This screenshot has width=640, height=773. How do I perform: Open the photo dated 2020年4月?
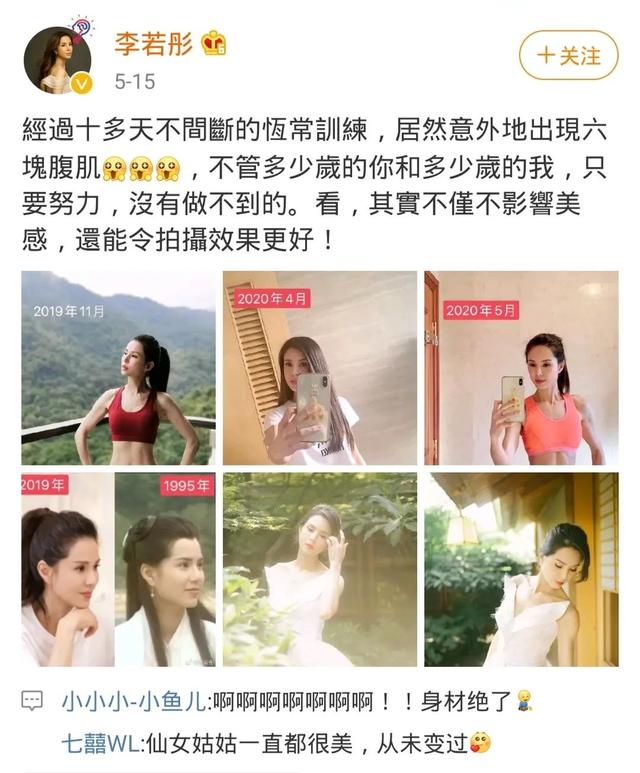point(320,367)
